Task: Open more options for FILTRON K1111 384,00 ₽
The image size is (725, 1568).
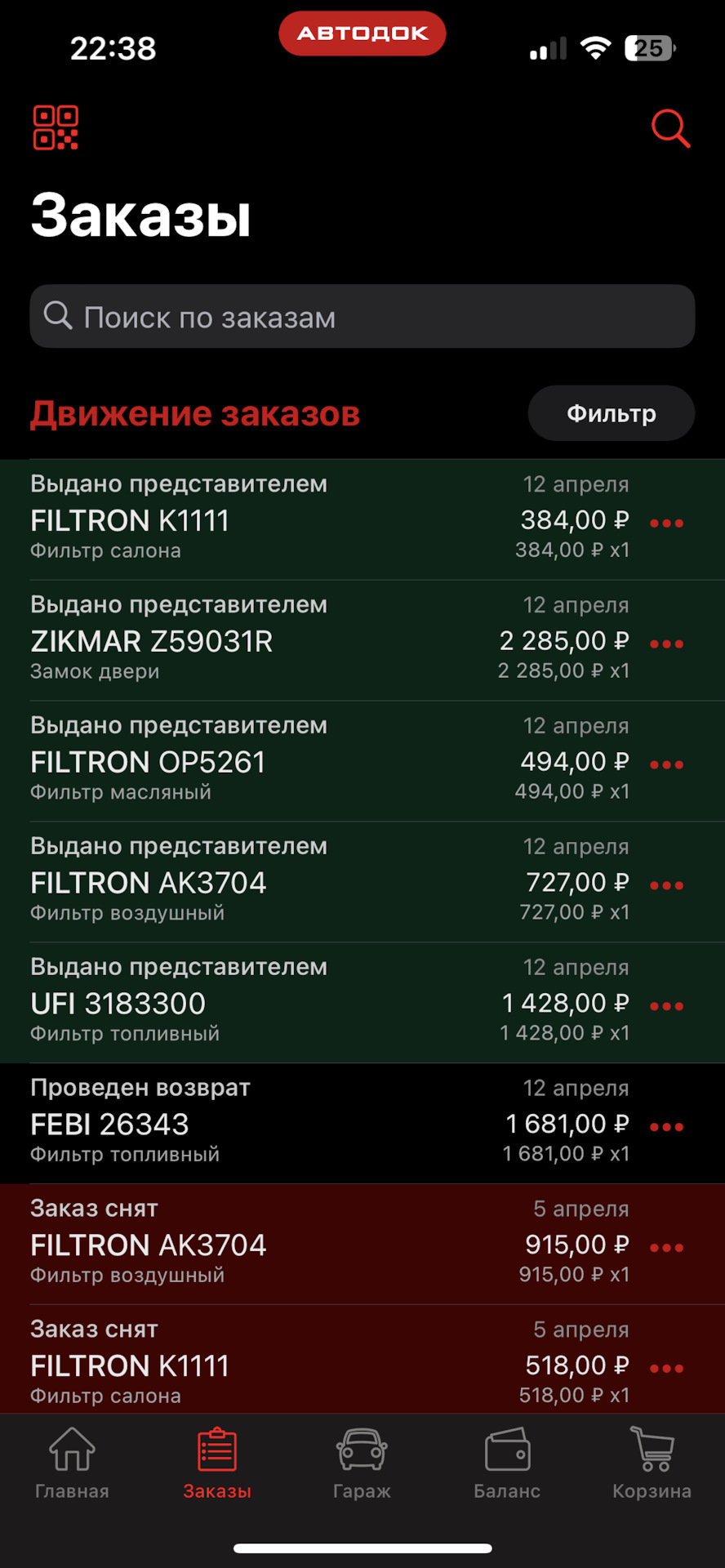Action: coord(666,523)
